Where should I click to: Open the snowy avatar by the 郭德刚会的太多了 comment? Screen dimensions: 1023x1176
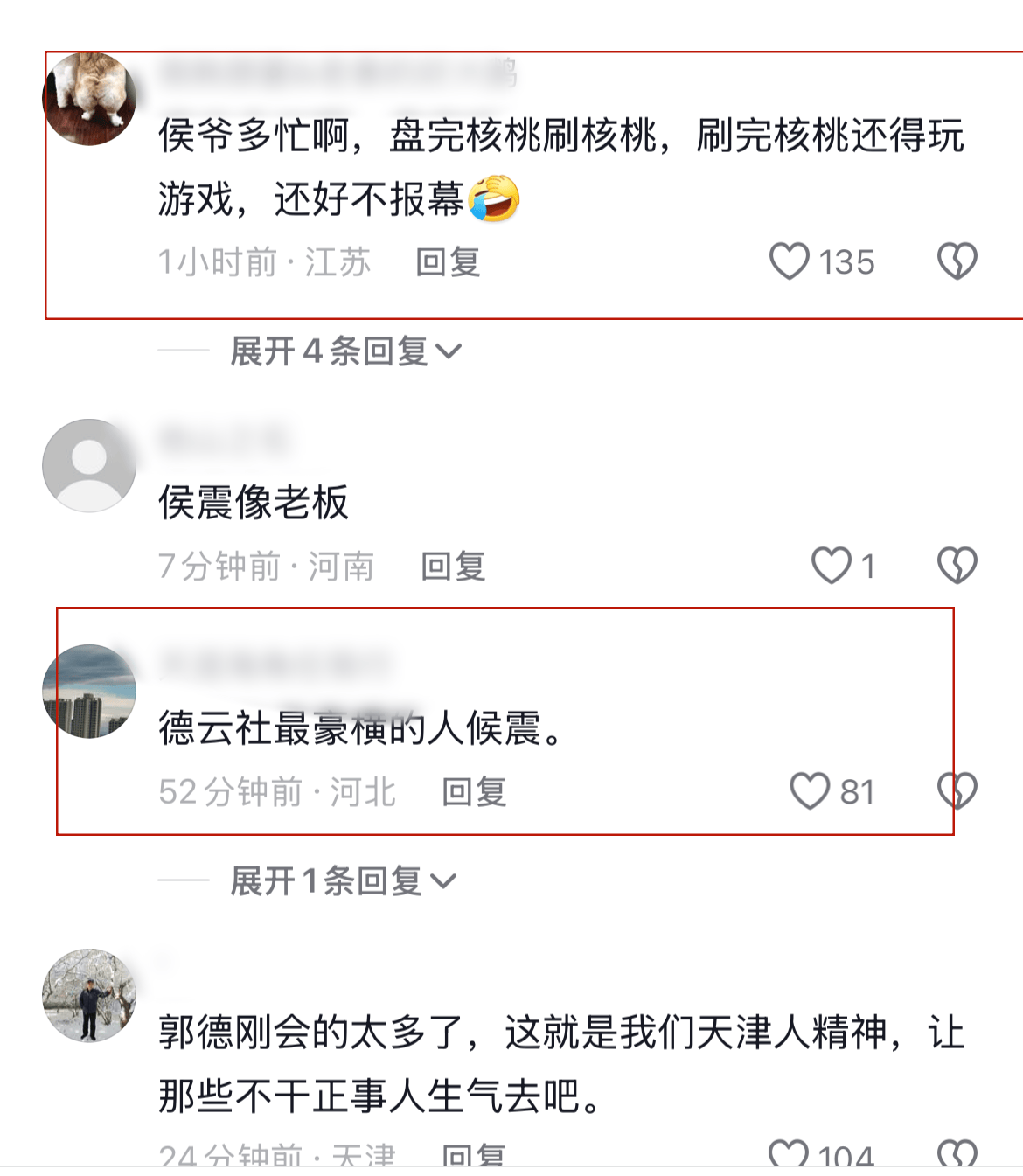(89, 995)
